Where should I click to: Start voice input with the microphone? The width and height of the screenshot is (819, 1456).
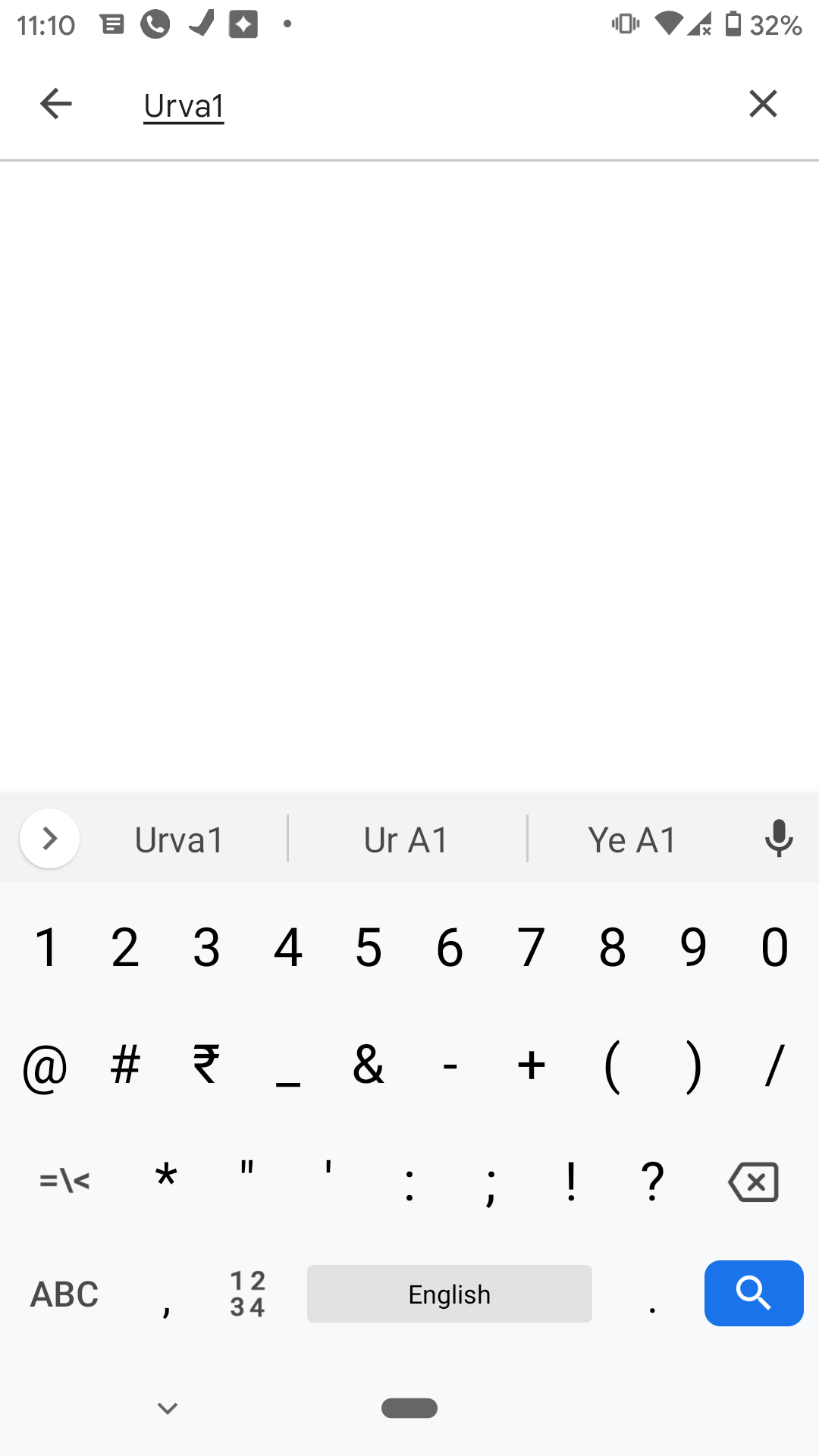779,839
